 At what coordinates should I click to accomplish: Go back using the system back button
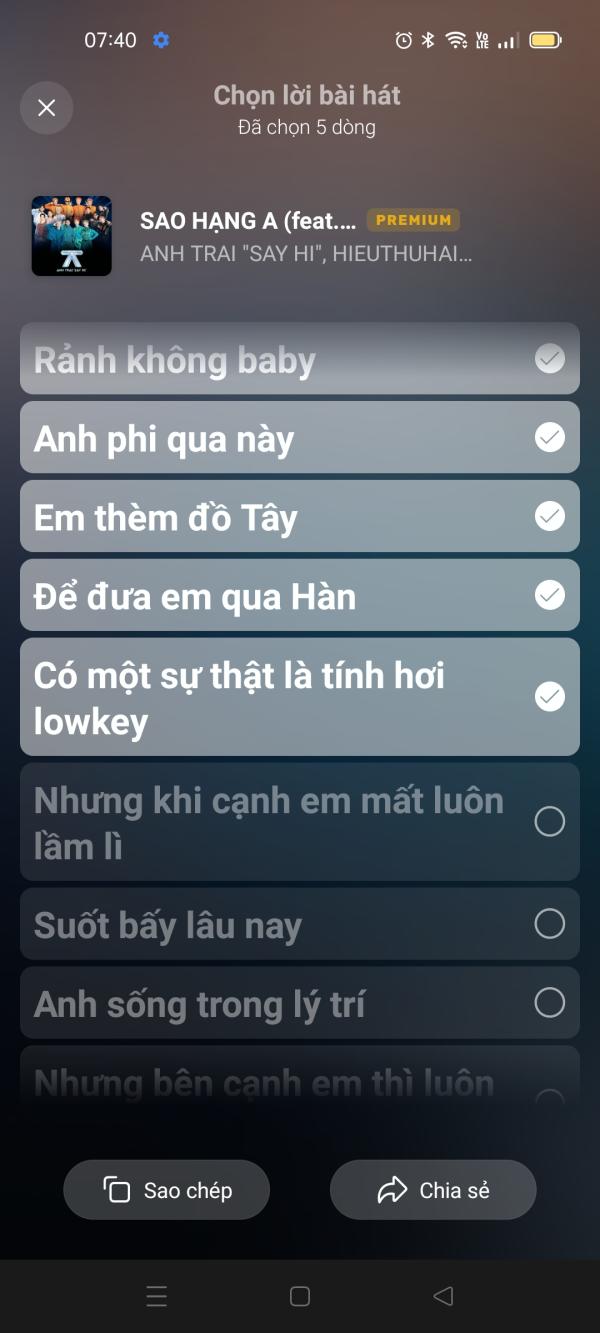443,1297
